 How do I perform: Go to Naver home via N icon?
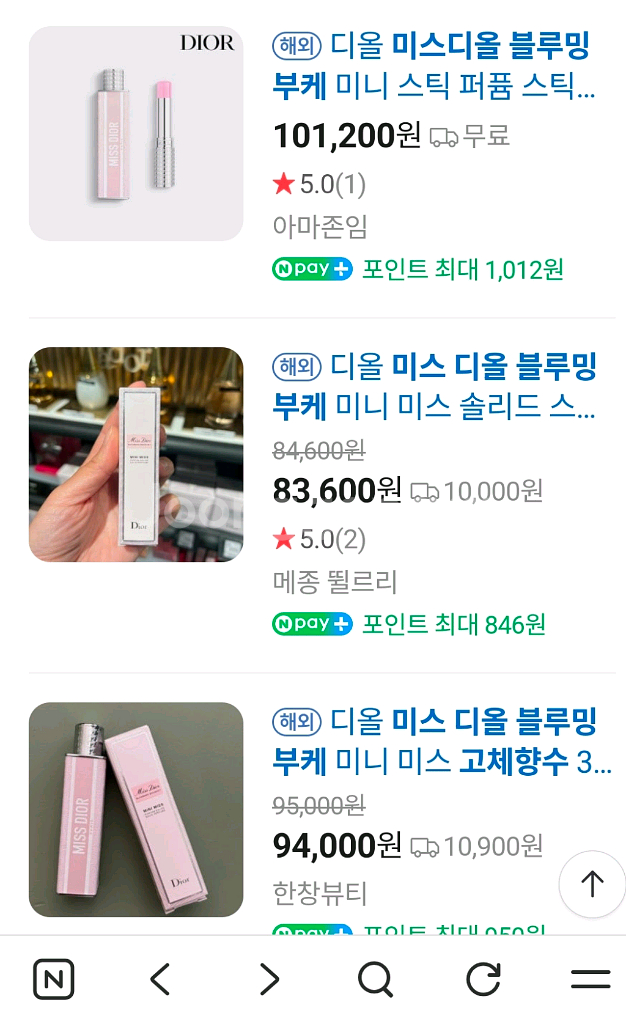pyautogui.click(x=53, y=979)
